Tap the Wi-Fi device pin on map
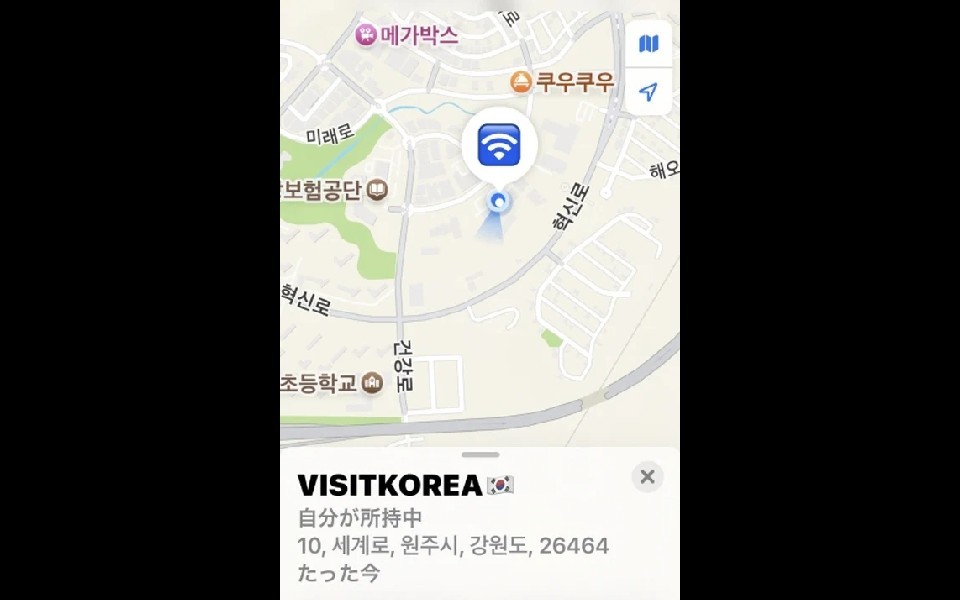The image size is (960, 600). click(x=499, y=146)
